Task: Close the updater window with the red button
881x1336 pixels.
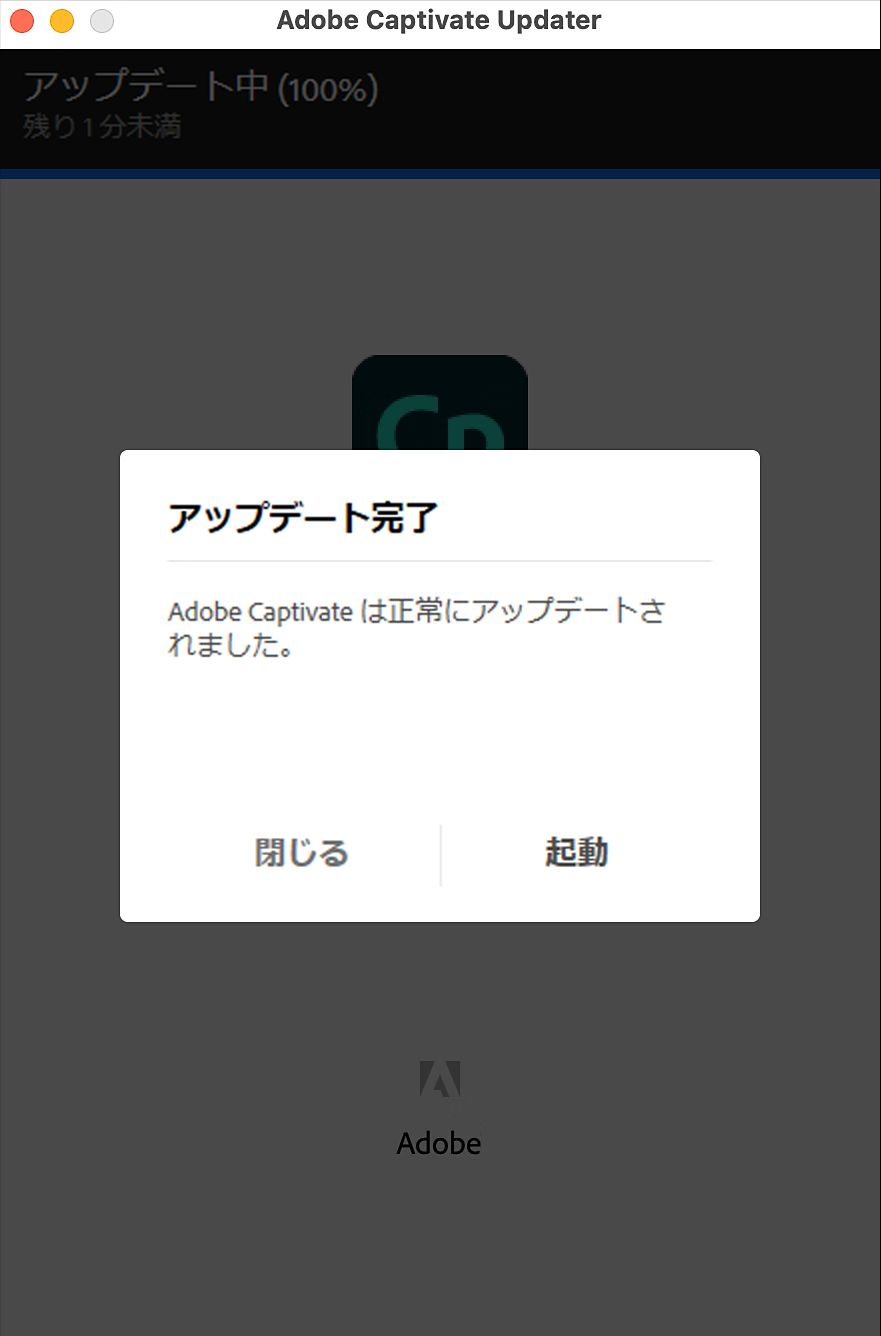Action: click(22, 21)
